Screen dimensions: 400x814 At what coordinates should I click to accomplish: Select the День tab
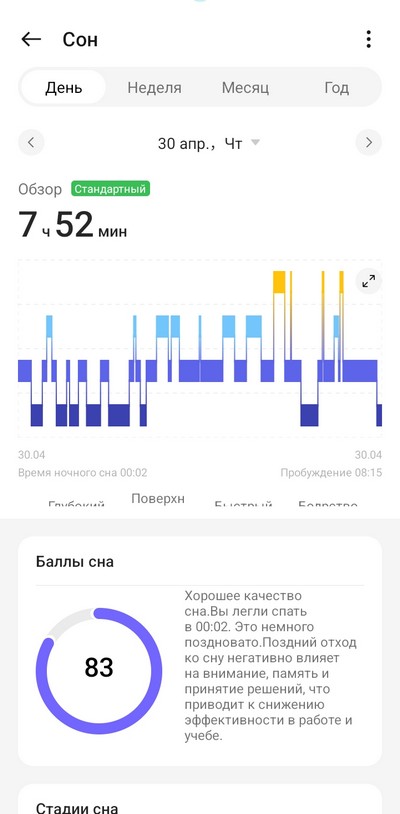(64, 87)
